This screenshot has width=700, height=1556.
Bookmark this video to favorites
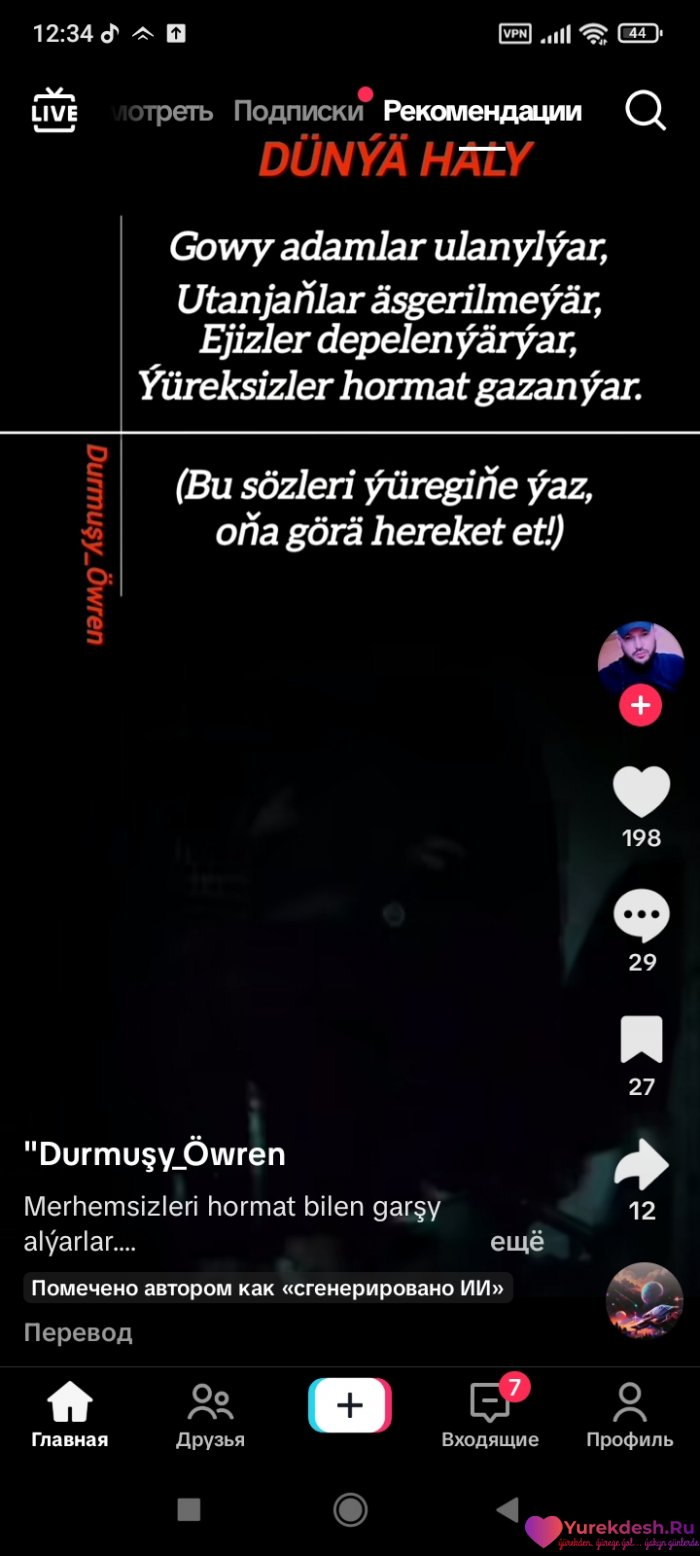[641, 1040]
